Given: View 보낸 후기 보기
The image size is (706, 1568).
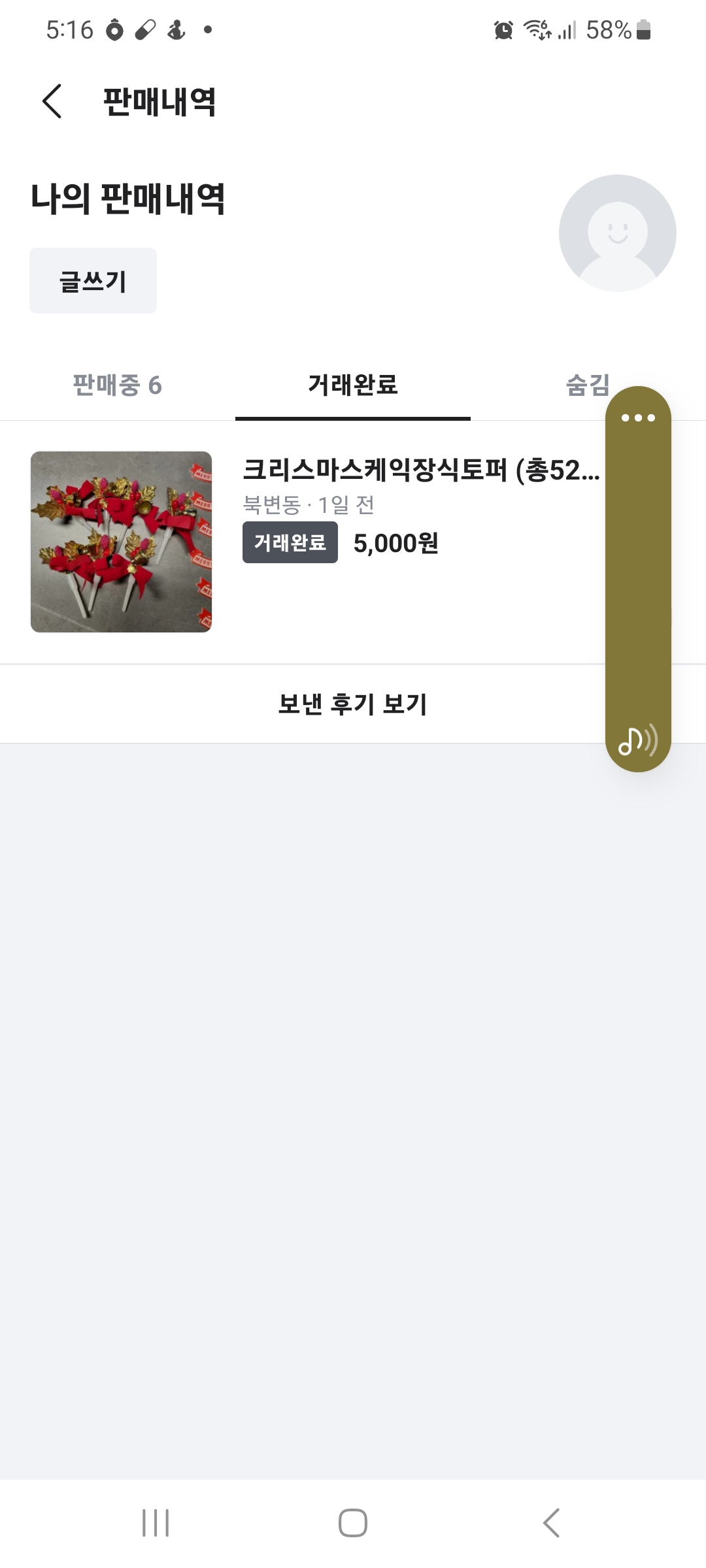Looking at the screenshot, I should coord(353,704).
